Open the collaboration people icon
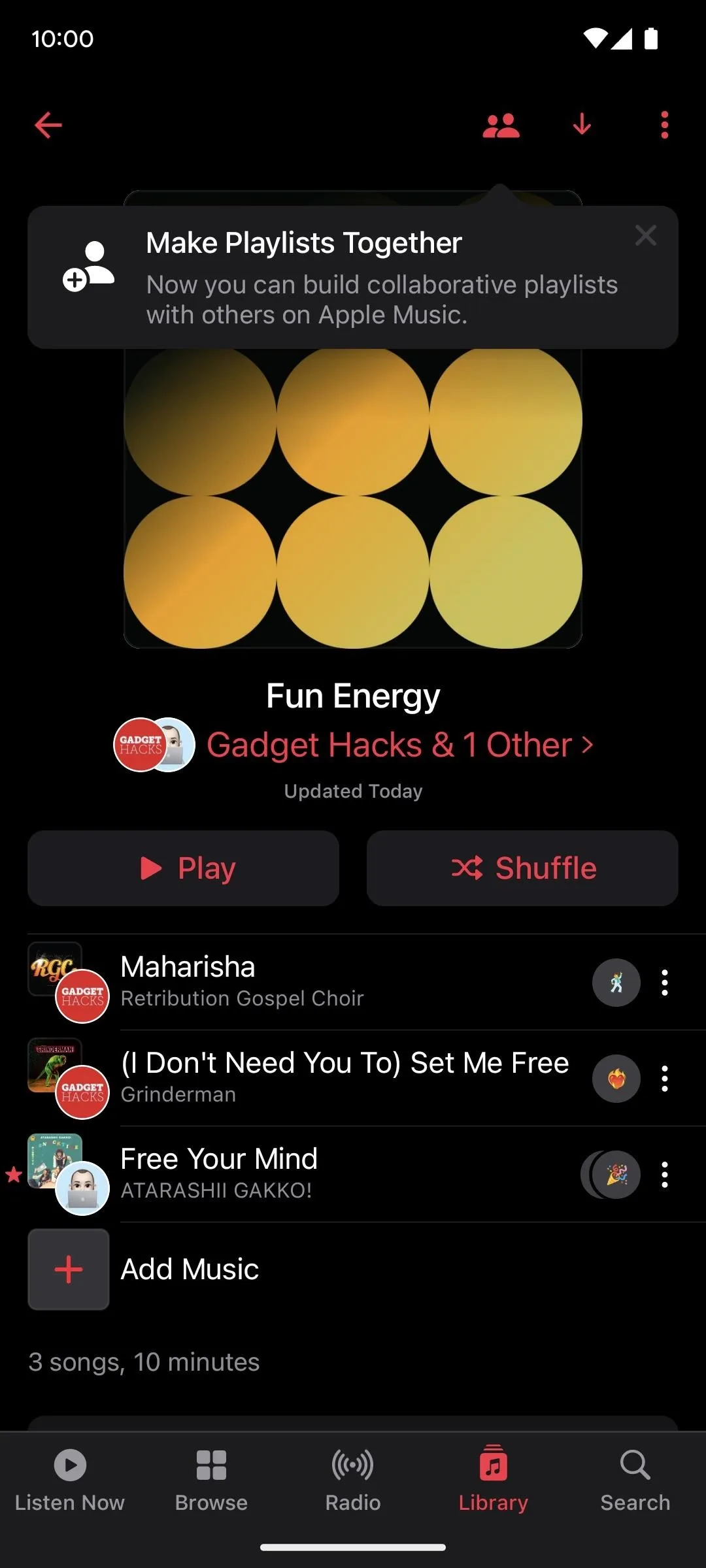Viewport: 706px width, 1568px height. tap(501, 125)
